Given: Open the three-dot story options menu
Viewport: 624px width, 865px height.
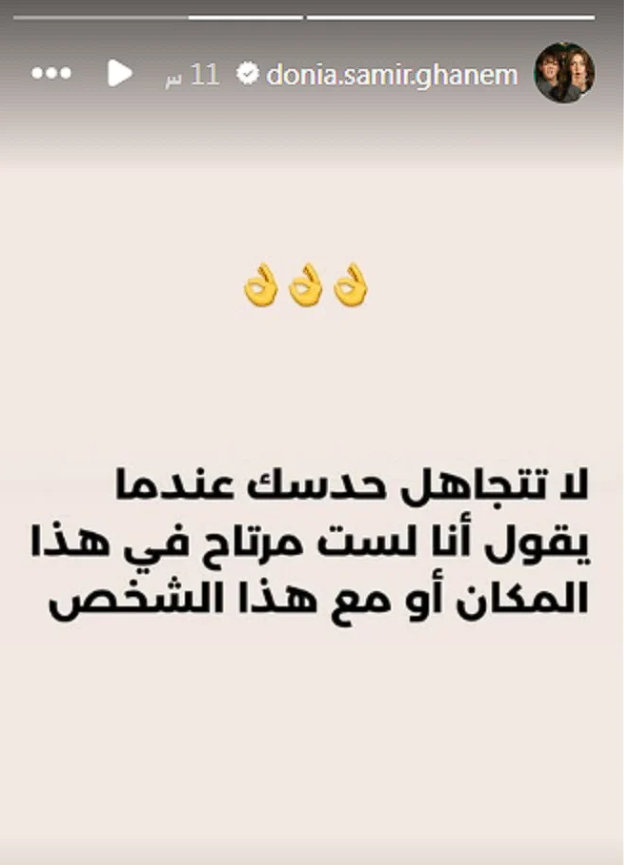Looking at the screenshot, I should coord(51,73).
